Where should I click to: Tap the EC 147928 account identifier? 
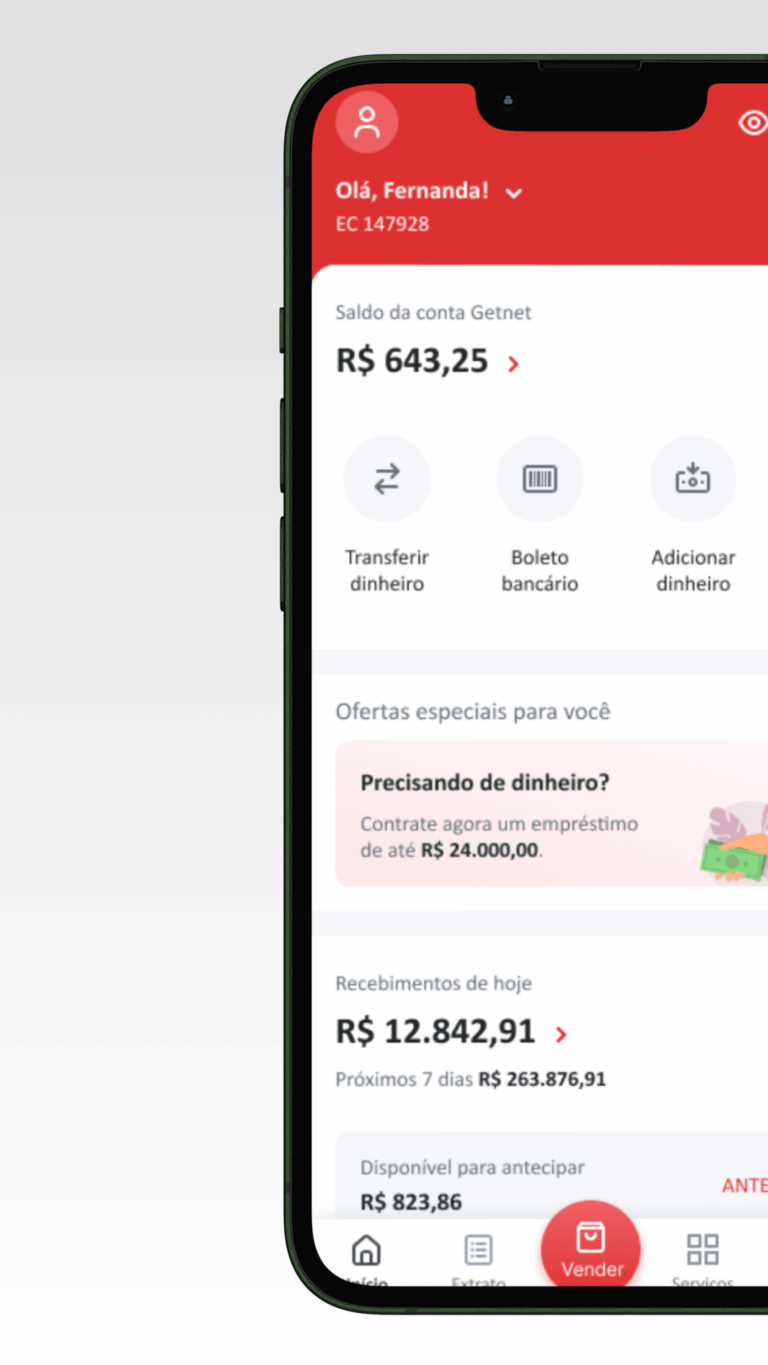pyautogui.click(x=382, y=224)
